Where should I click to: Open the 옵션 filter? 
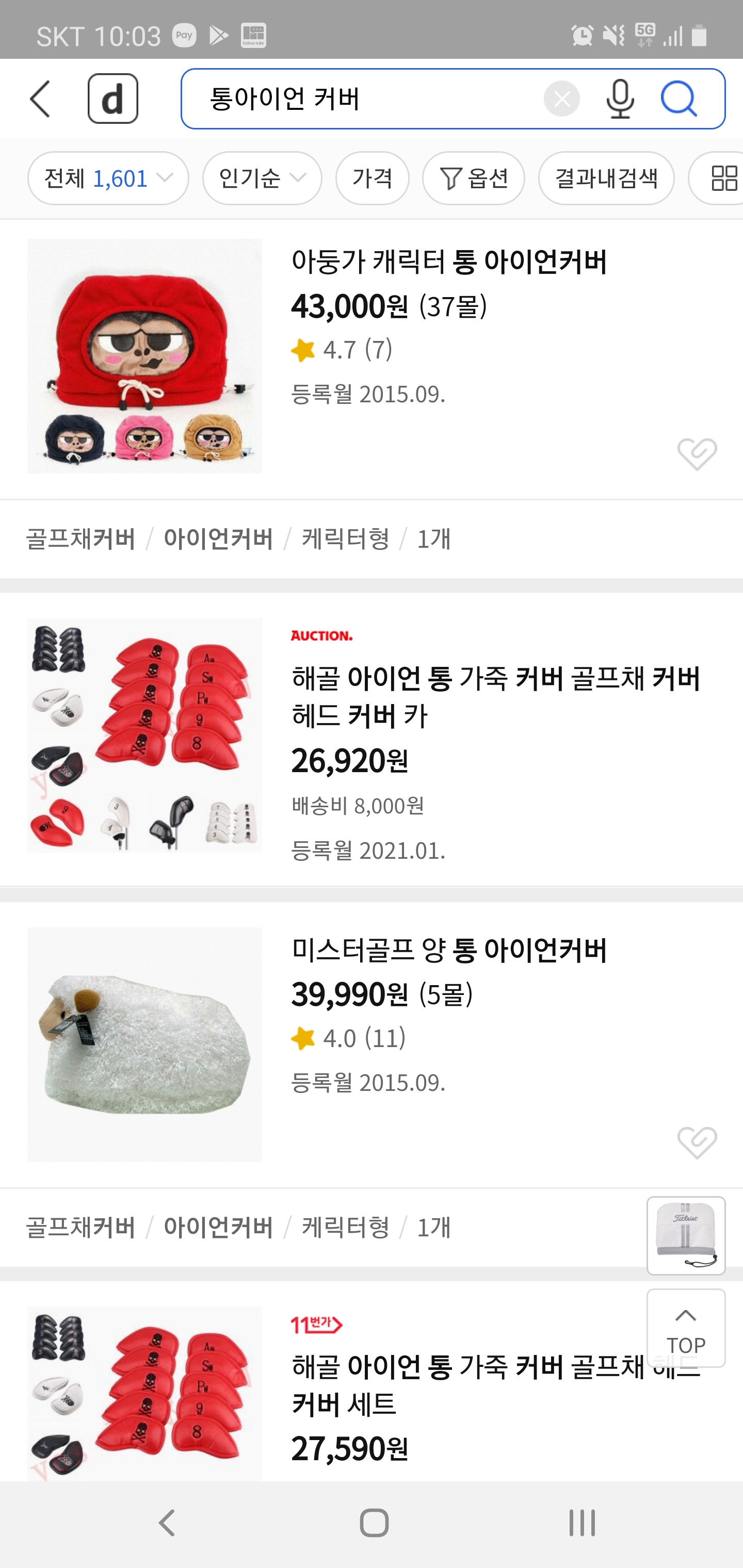point(473,178)
